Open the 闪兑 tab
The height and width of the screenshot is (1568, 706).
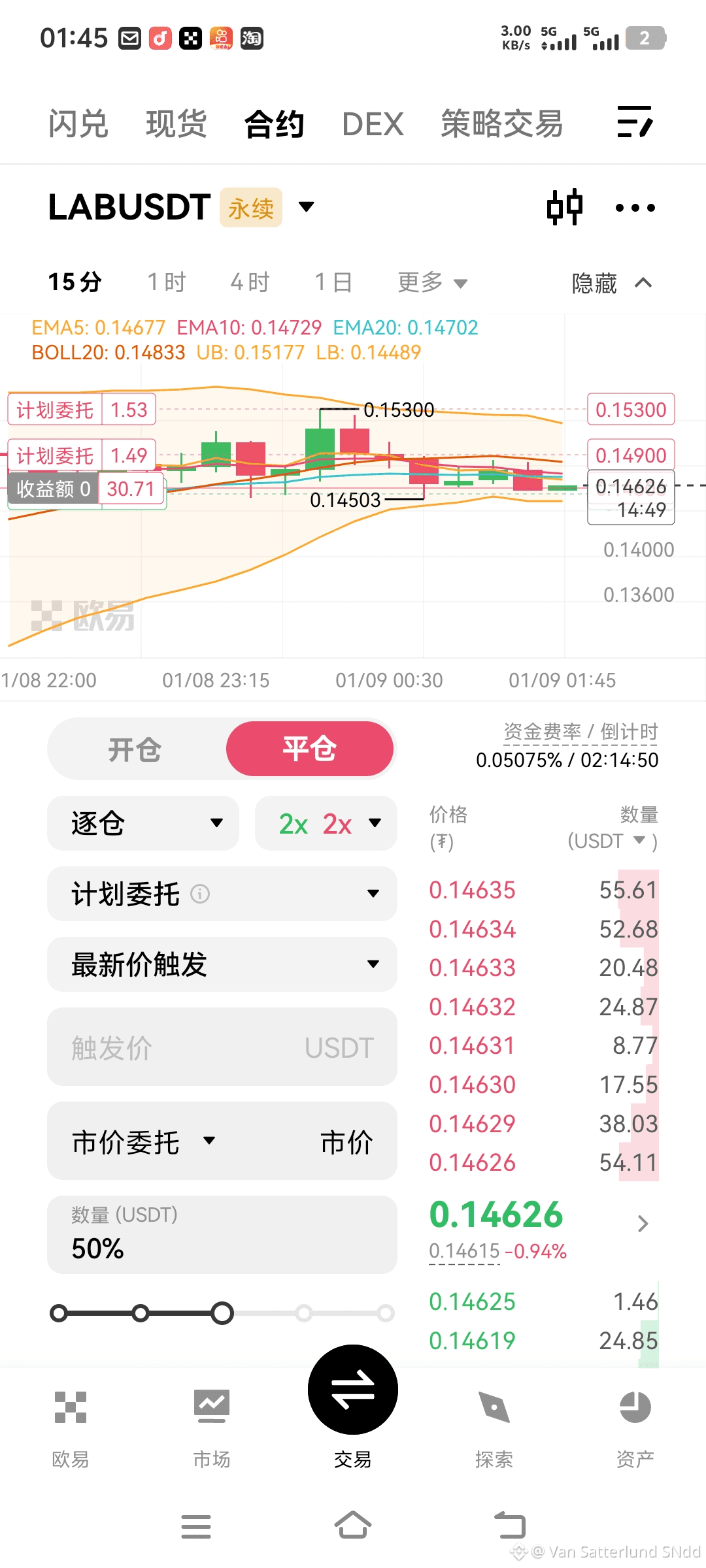point(78,123)
